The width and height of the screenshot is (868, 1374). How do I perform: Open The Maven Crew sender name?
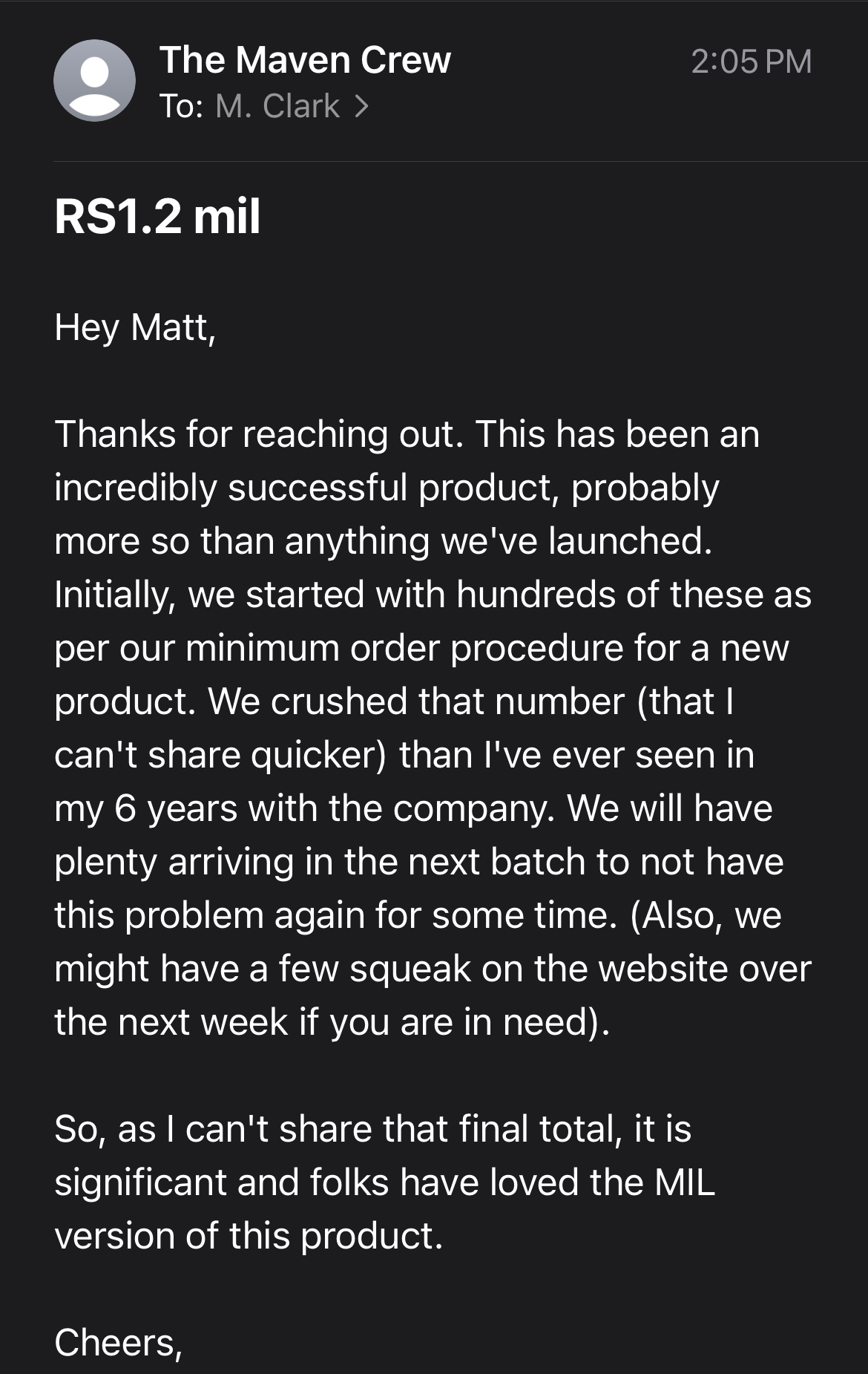[x=305, y=60]
